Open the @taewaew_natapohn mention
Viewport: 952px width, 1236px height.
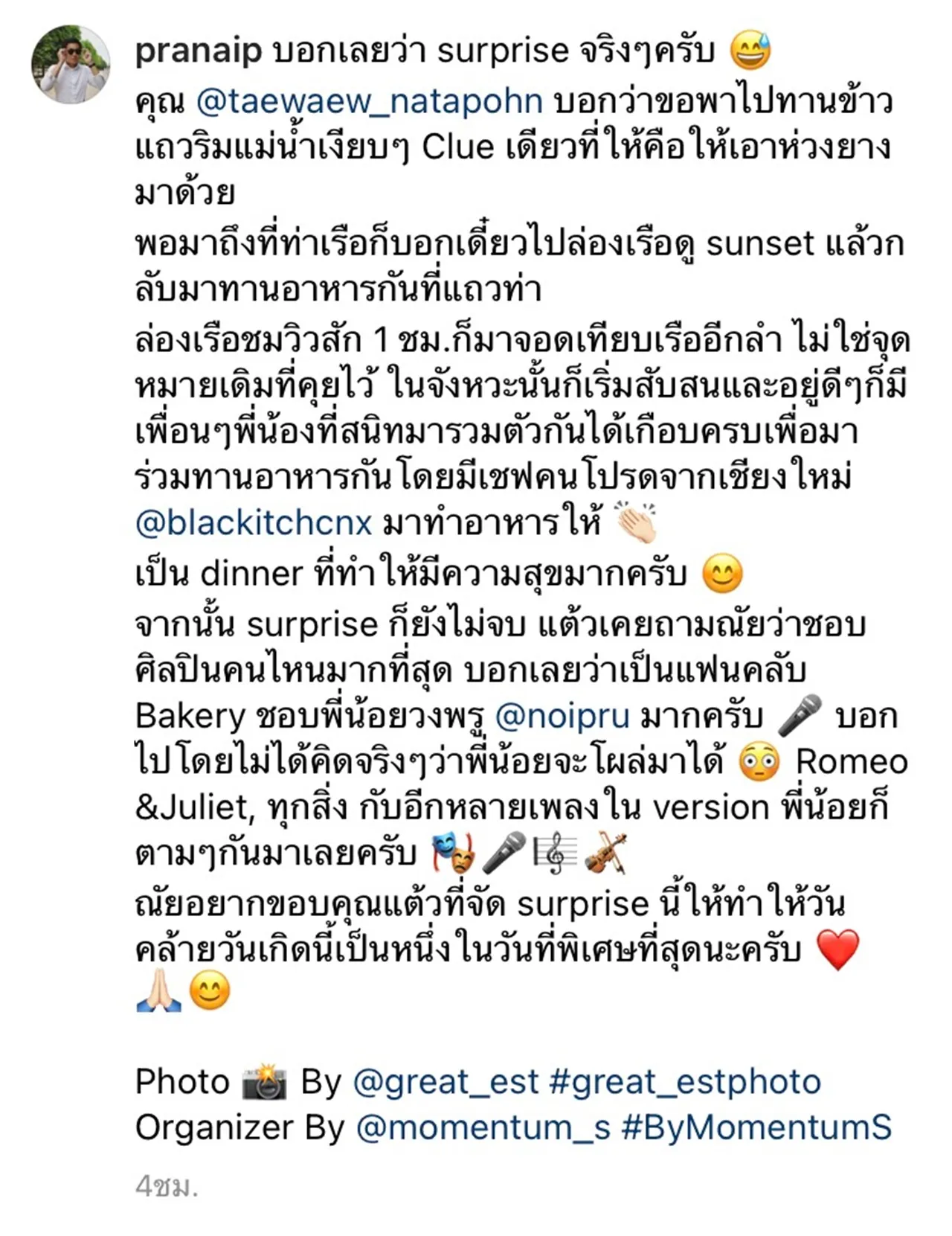pos(370,101)
